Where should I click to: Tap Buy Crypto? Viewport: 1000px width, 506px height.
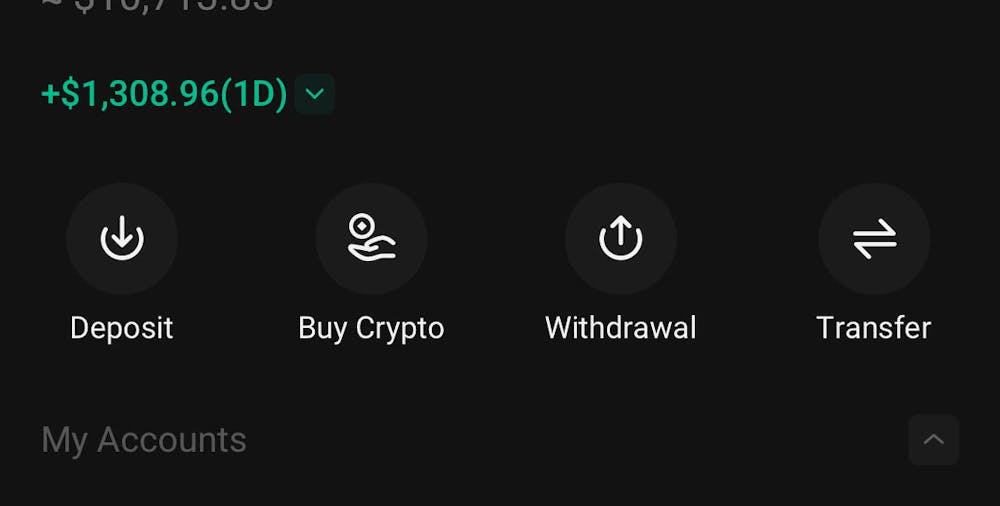[x=371, y=240]
